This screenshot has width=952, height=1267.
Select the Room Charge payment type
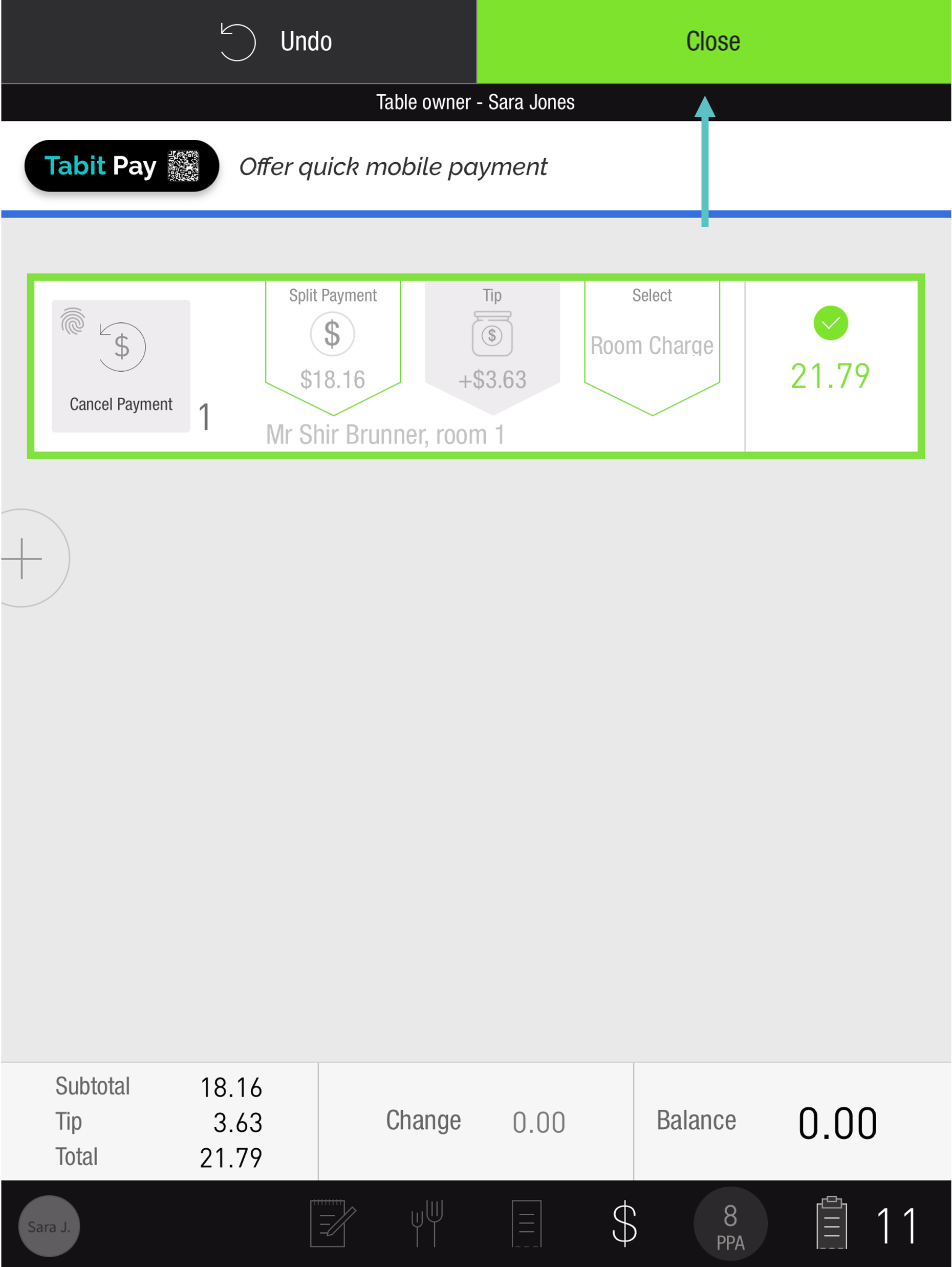click(x=652, y=346)
